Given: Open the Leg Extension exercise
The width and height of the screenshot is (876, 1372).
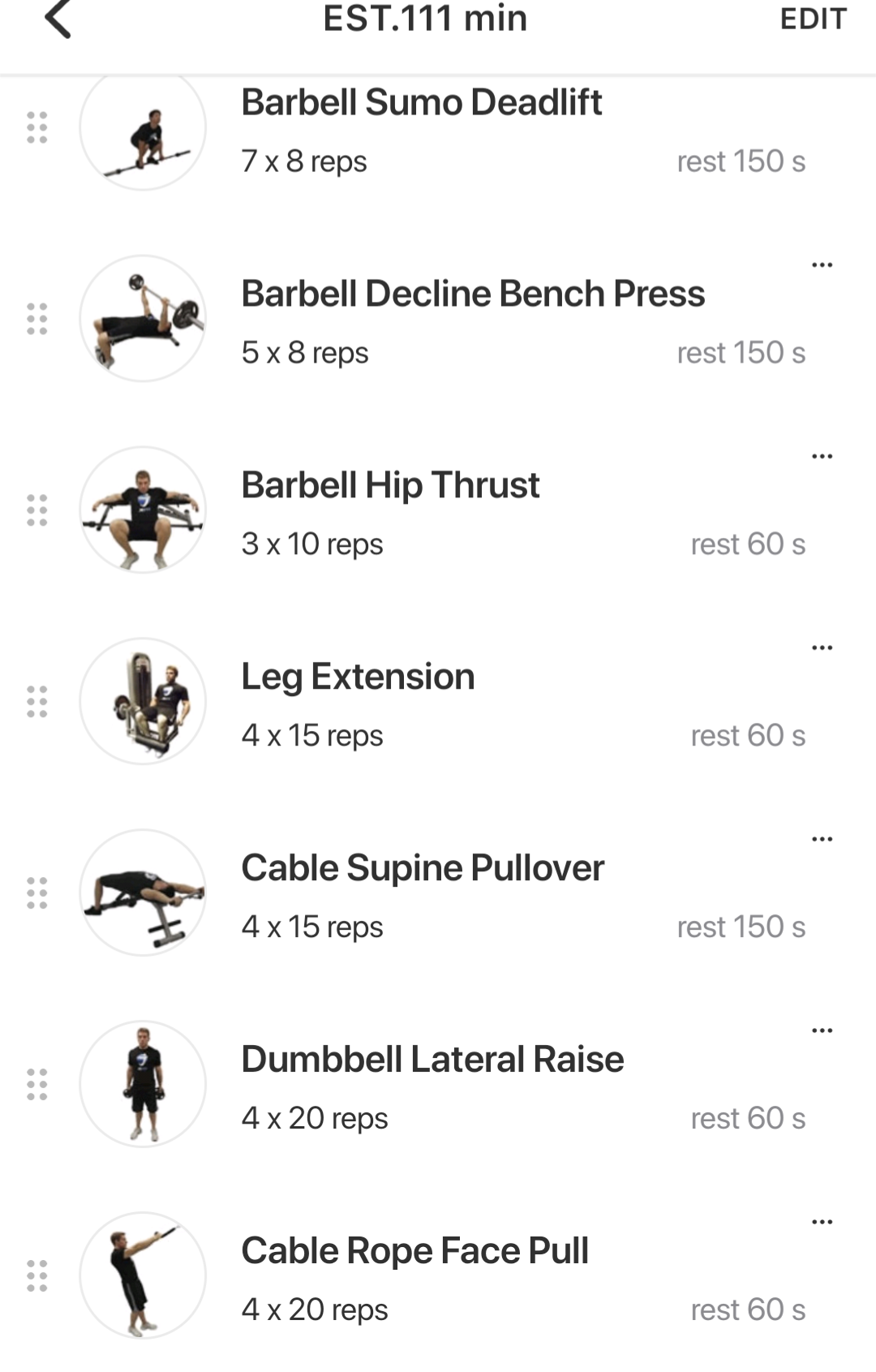Looking at the screenshot, I should tap(358, 677).
